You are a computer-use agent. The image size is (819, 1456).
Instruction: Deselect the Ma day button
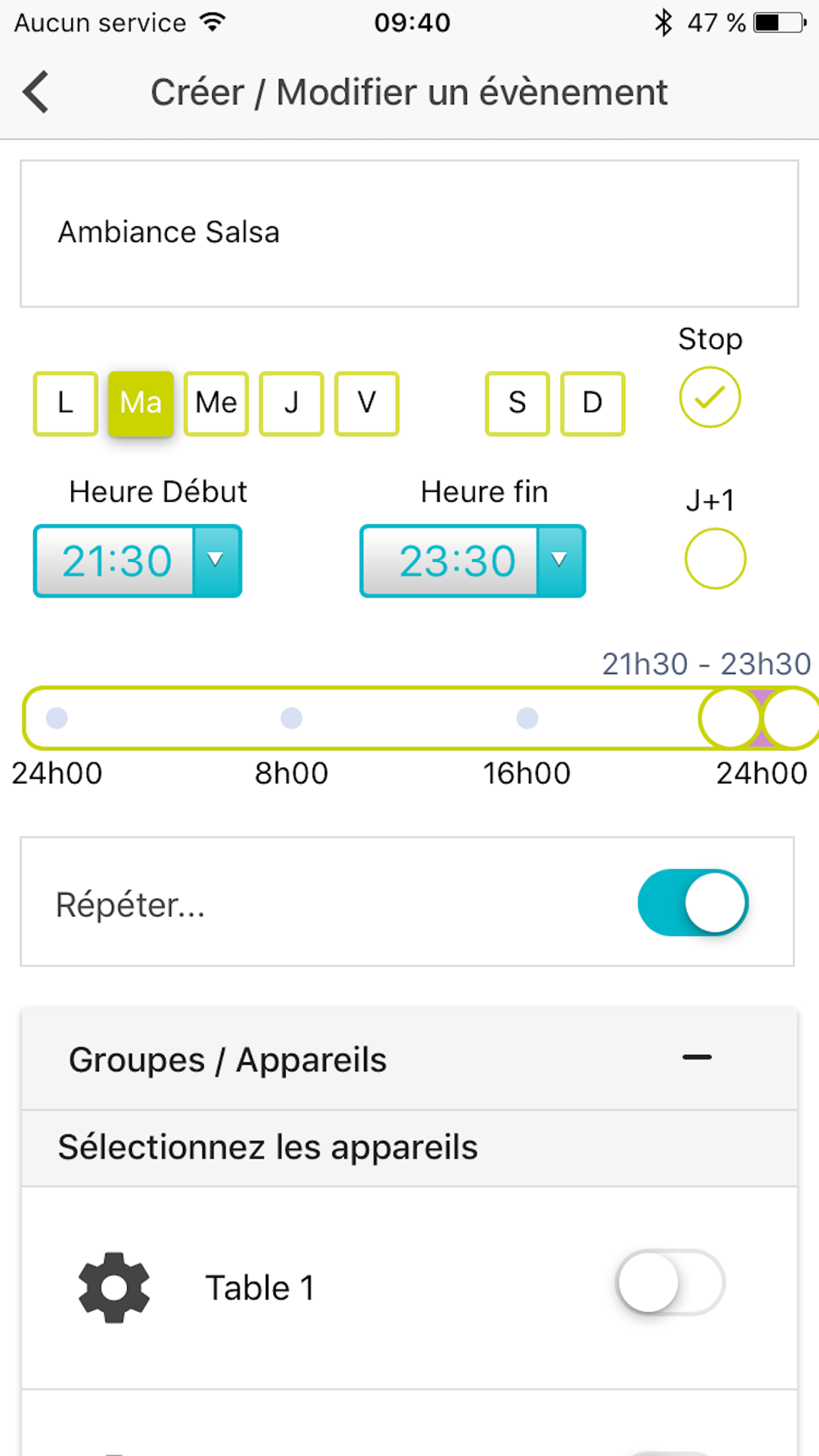point(141,403)
